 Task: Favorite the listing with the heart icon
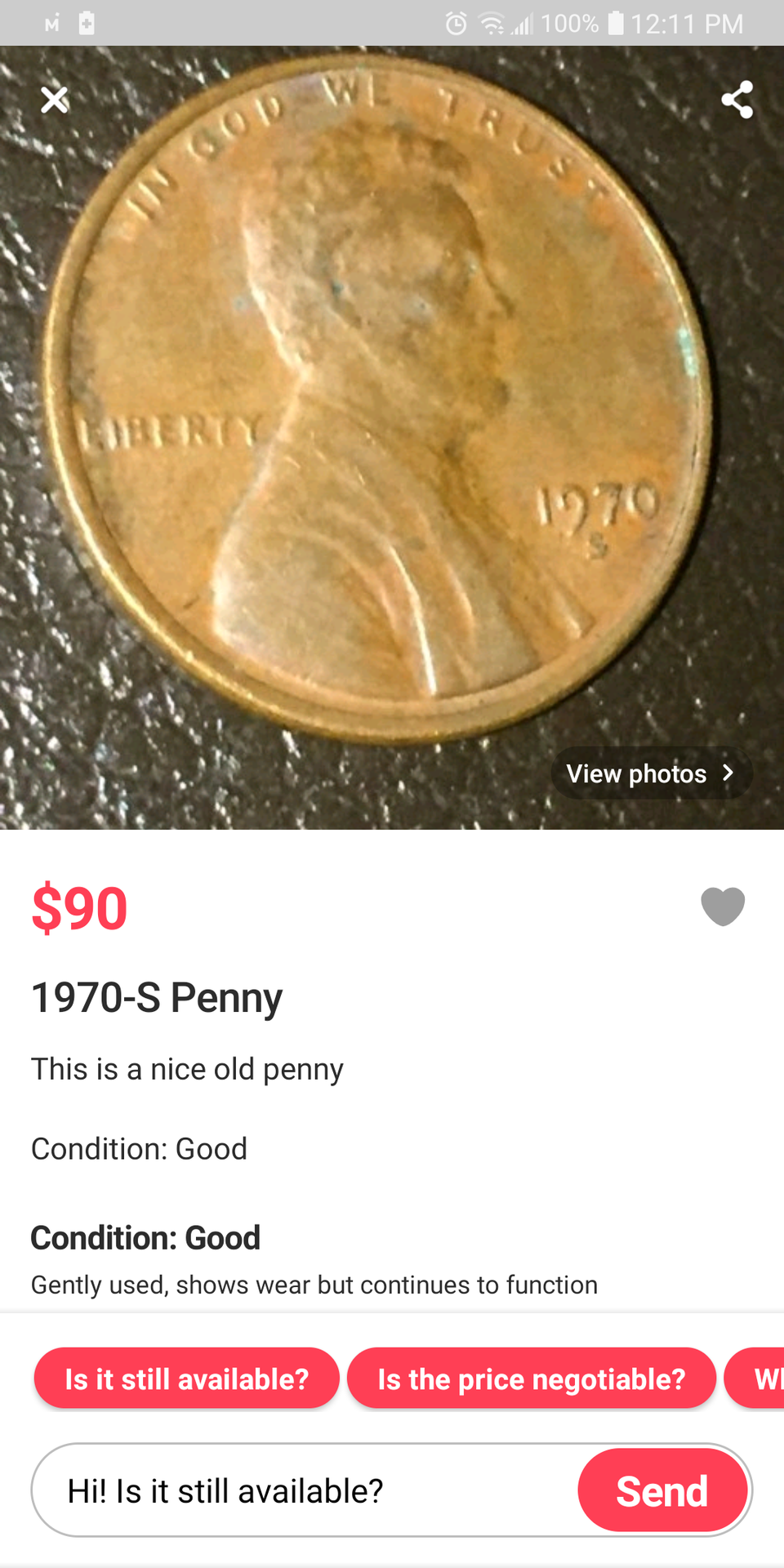click(723, 906)
